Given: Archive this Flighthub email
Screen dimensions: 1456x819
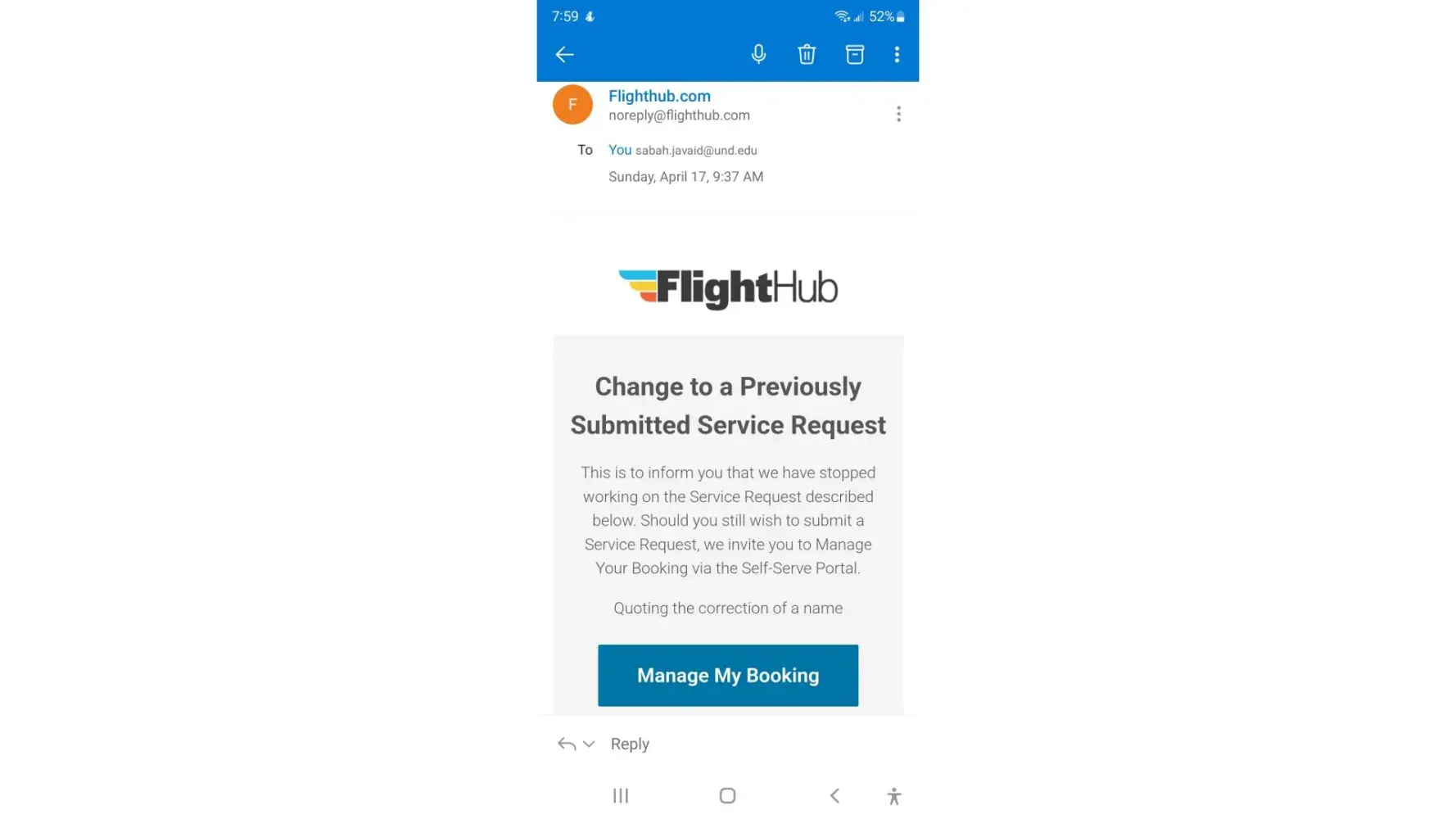Looking at the screenshot, I should pyautogui.click(x=854, y=54).
